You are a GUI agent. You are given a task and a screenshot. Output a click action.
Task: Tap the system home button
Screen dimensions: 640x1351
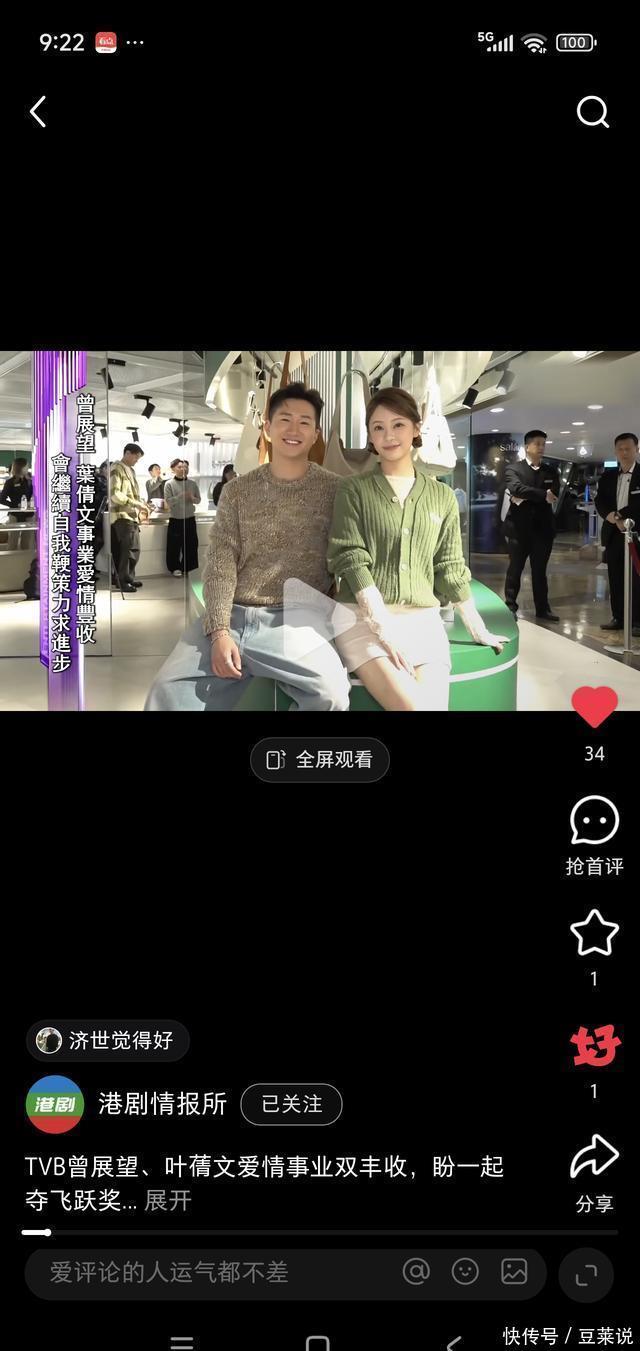point(318,1341)
